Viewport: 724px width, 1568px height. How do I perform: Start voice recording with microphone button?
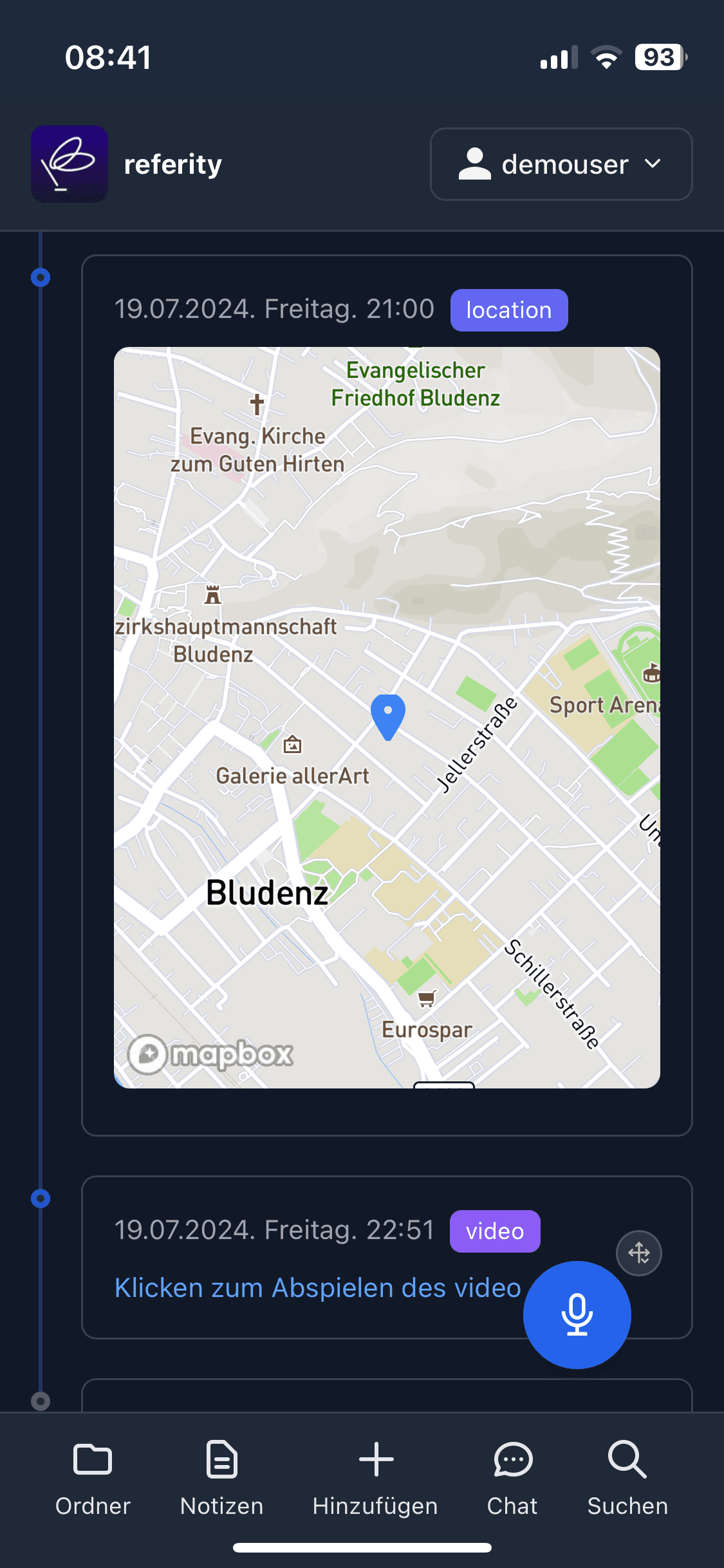[x=577, y=1314]
